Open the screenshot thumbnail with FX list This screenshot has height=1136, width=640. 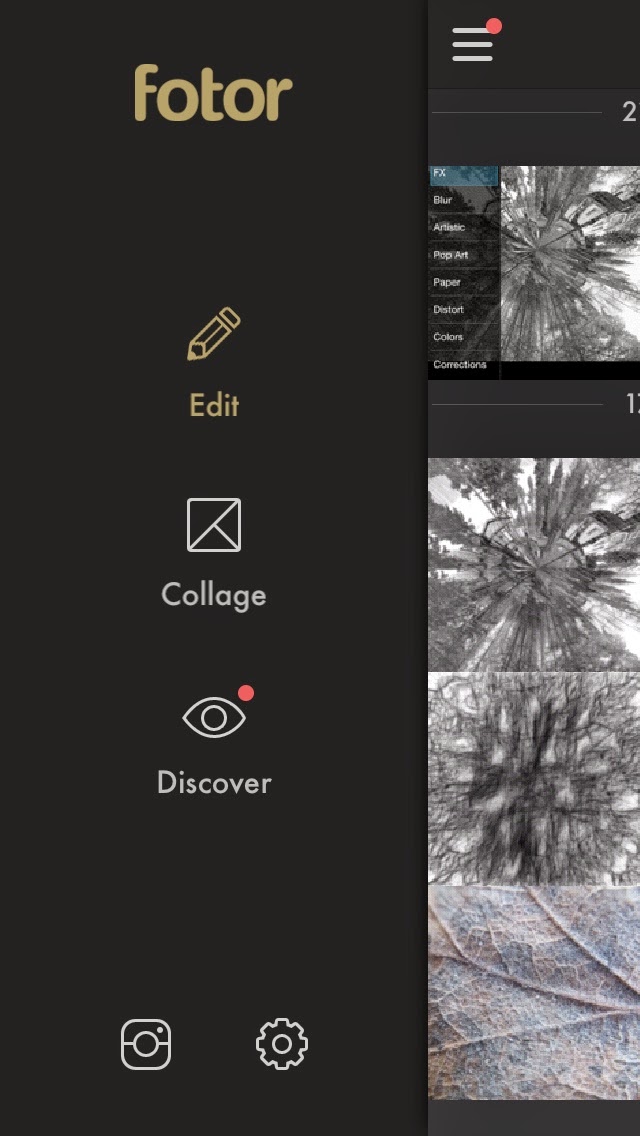pyautogui.click(x=534, y=272)
